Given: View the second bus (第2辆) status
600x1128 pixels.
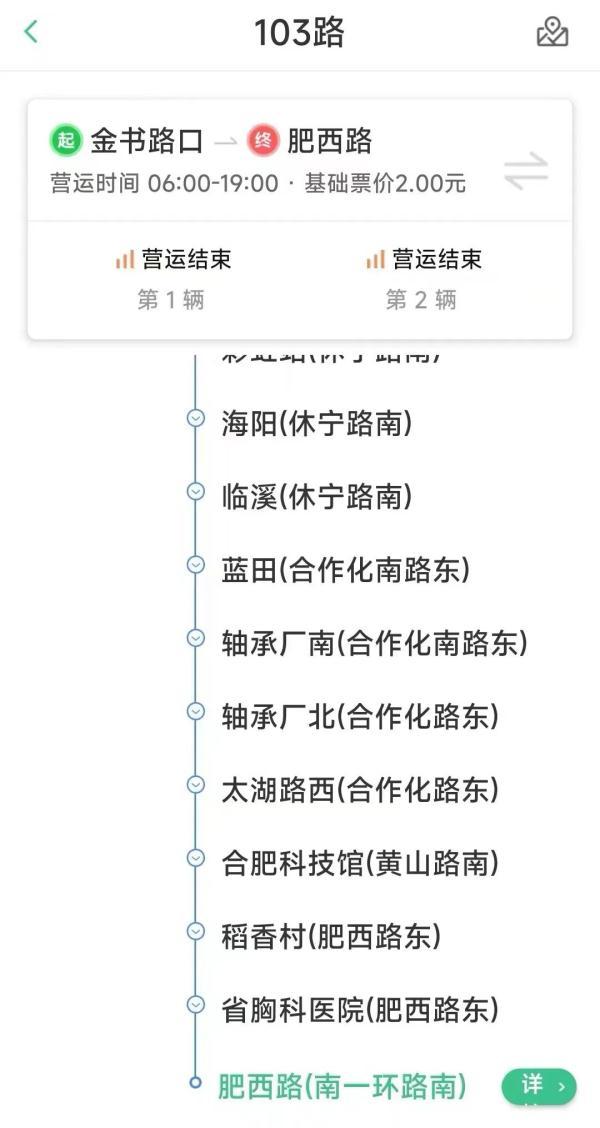Looking at the screenshot, I should [x=422, y=279].
